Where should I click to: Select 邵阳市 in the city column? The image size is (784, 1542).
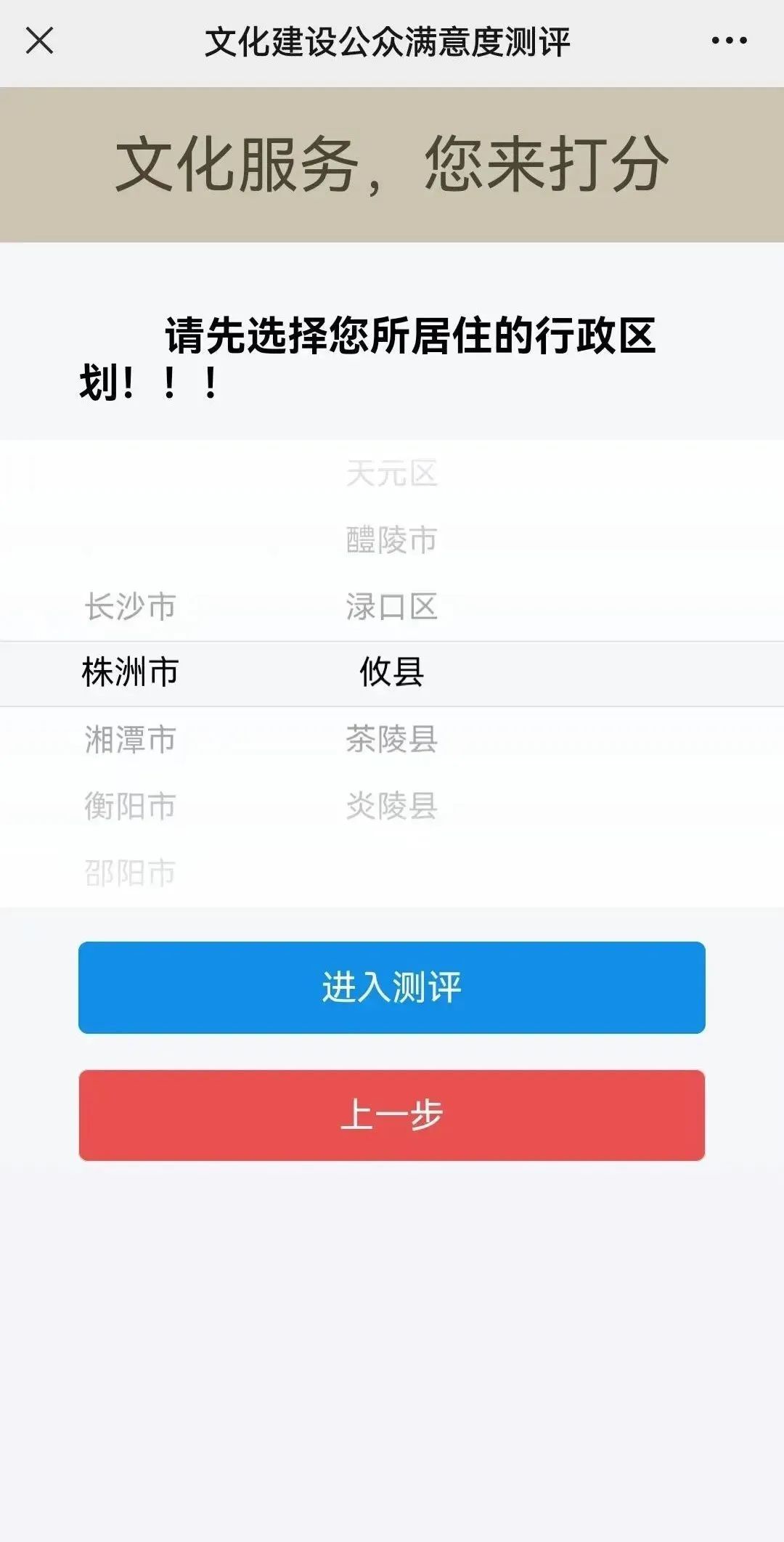click(x=131, y=873)
